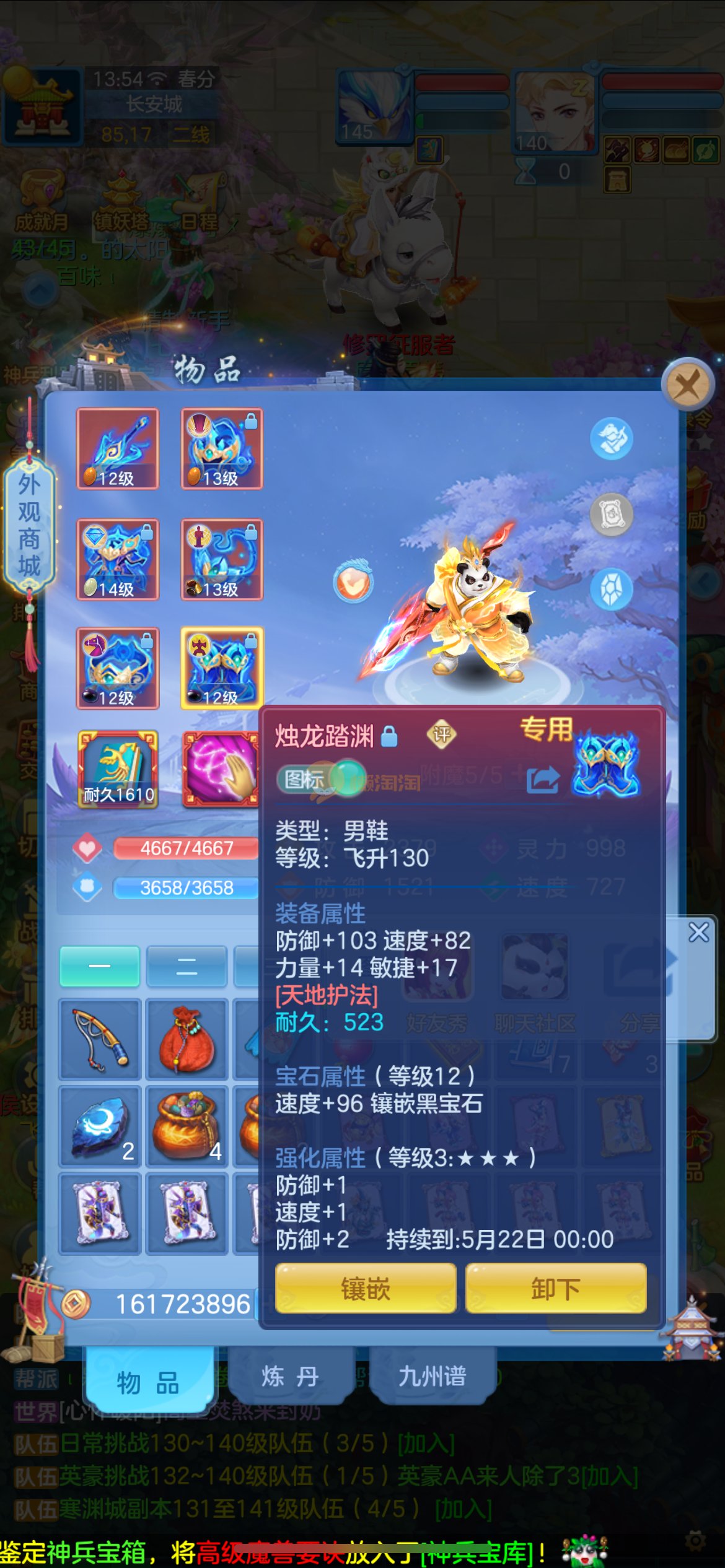This screenshot has height=1568, width=725.
Task: Open the 评 review badge
Action: click(x=441, y=734)
